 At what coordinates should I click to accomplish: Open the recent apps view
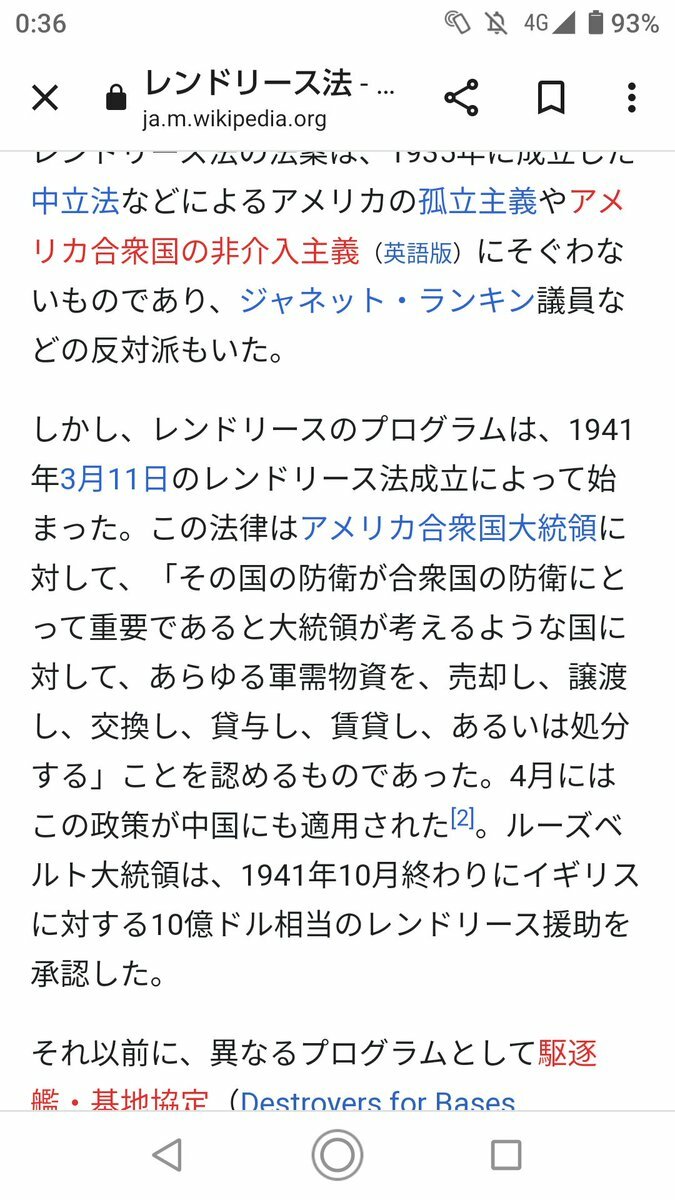click(506, 1156)
